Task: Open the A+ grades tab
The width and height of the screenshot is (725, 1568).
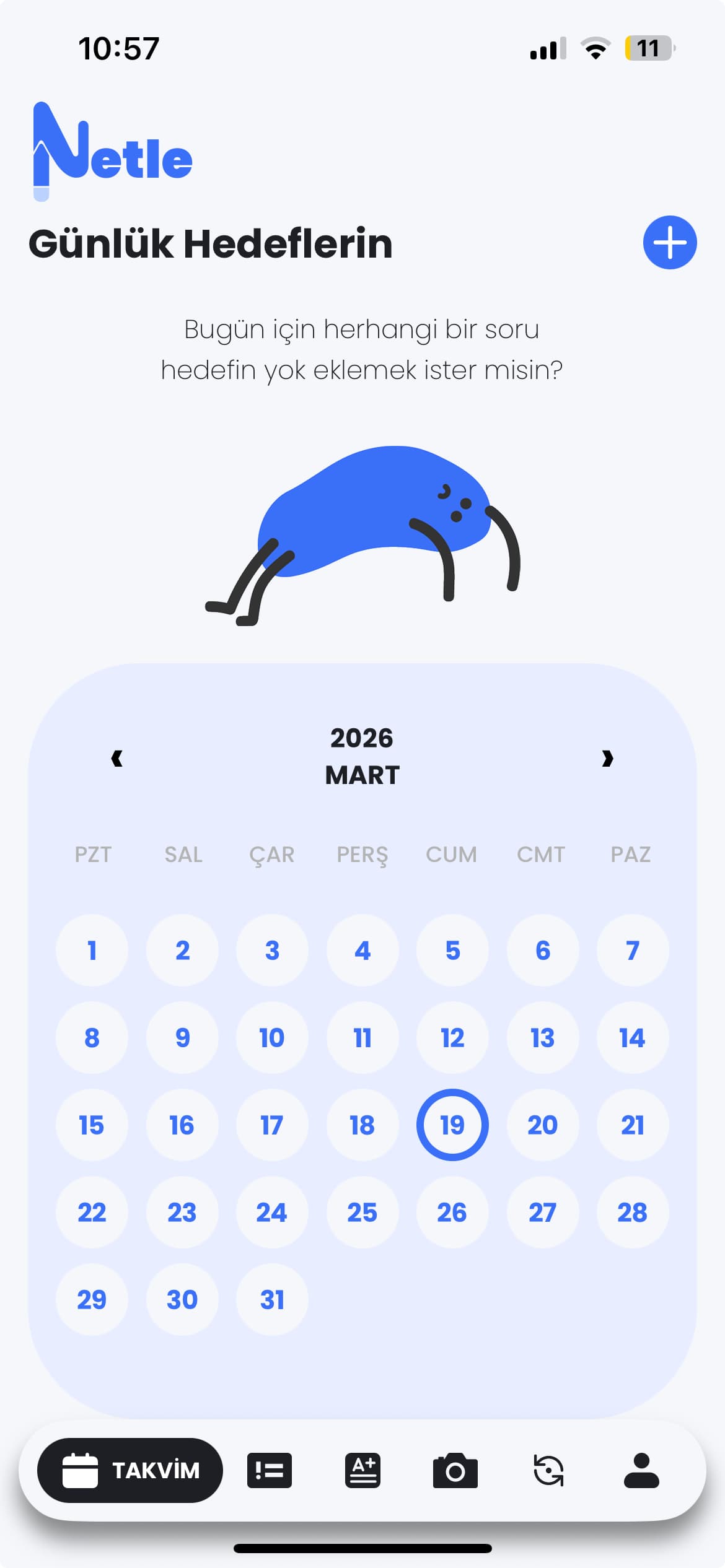Action: coord(362,1470)
